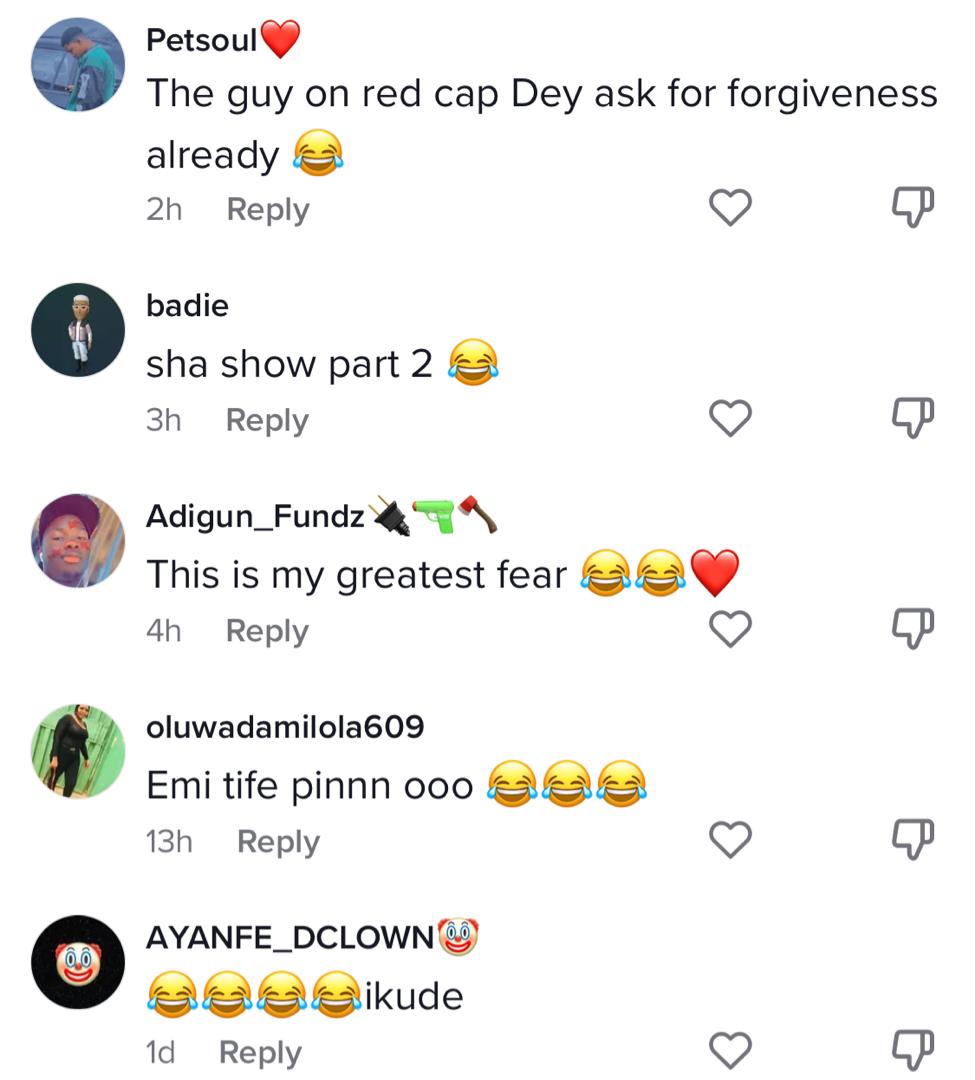Like oluwadamilola609's comment

[730, 840]
